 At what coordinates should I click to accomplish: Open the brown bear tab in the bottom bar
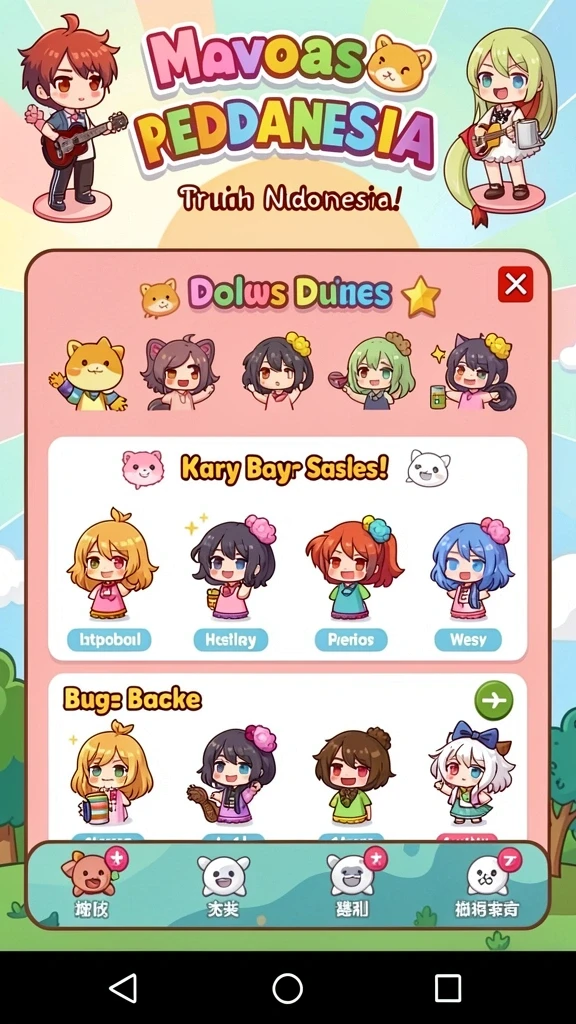93,883
